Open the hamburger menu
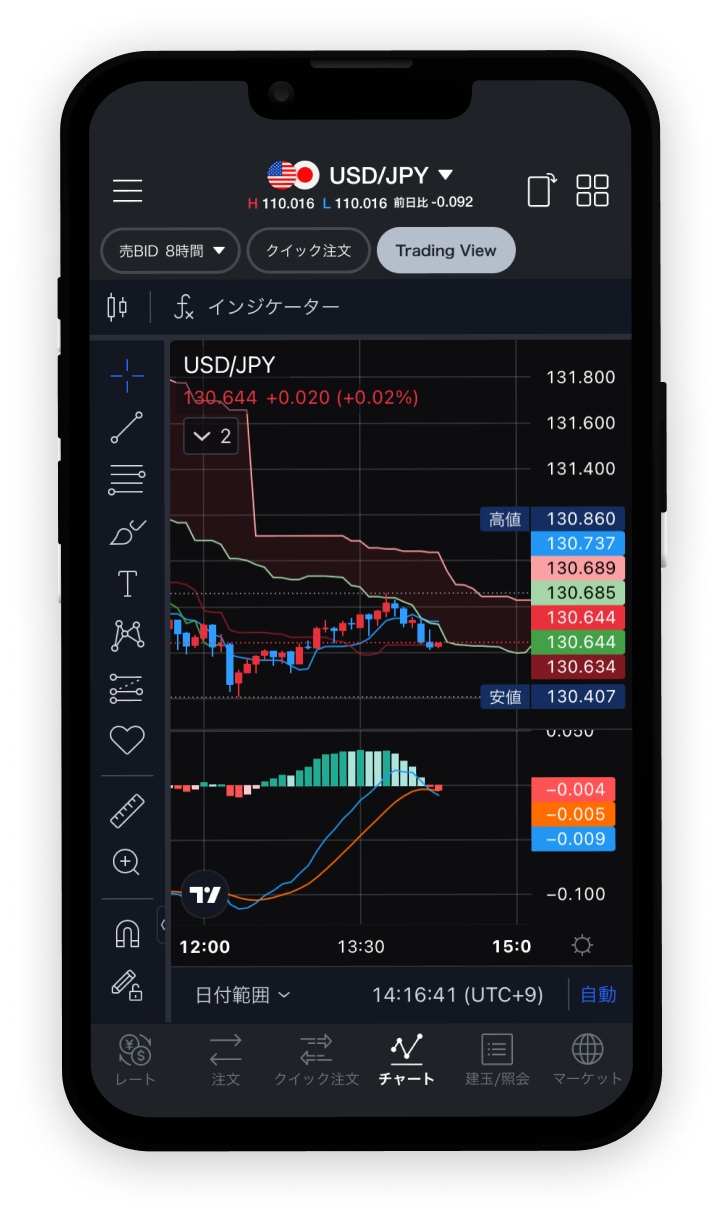 (x=127, y=190)
